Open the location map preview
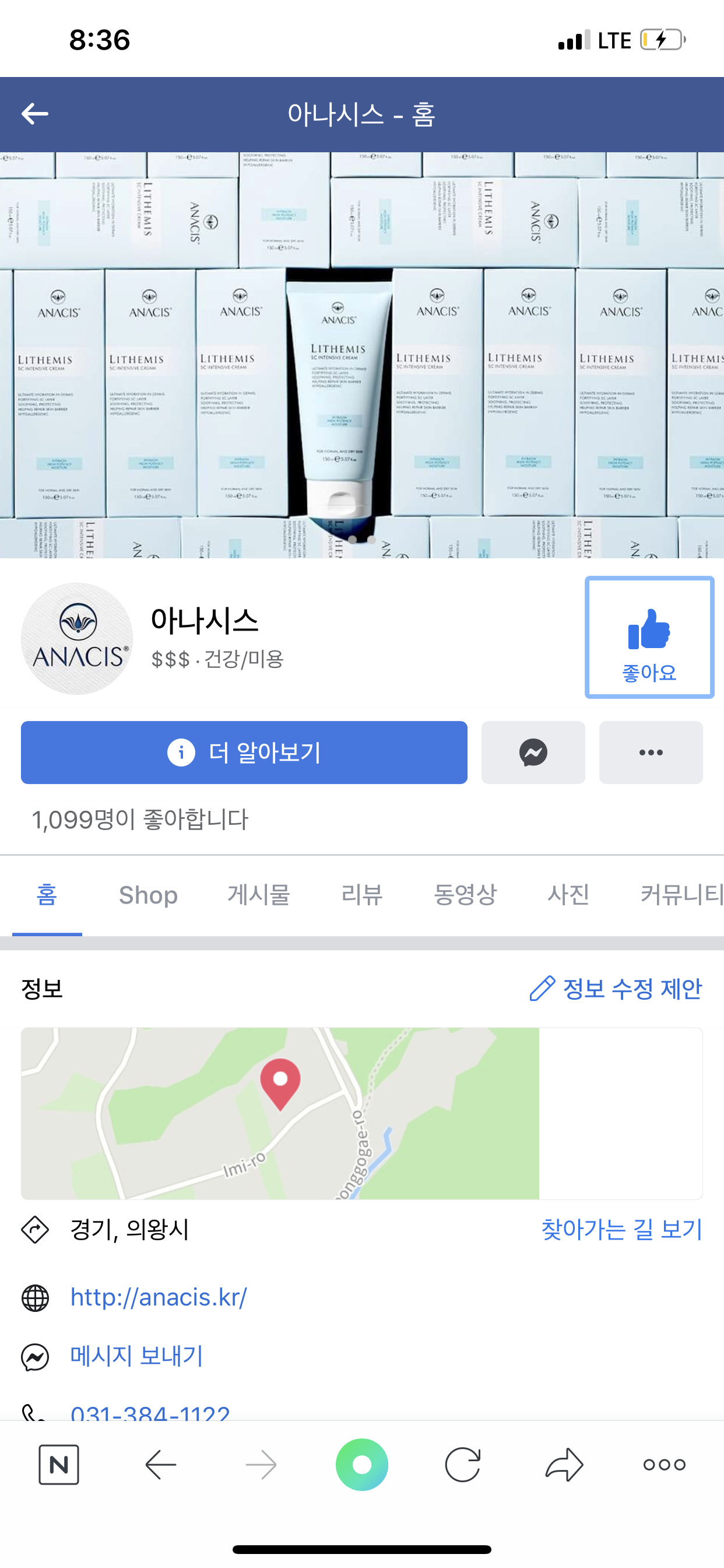The width and height of the screenshot is (724, 1568). pyautogui.click(x=280, y=1112)
